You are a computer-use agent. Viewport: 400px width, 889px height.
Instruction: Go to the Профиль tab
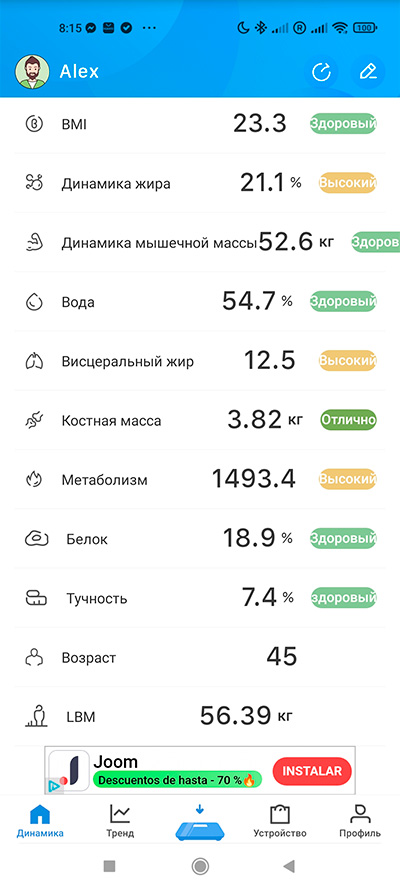[360, 821]
